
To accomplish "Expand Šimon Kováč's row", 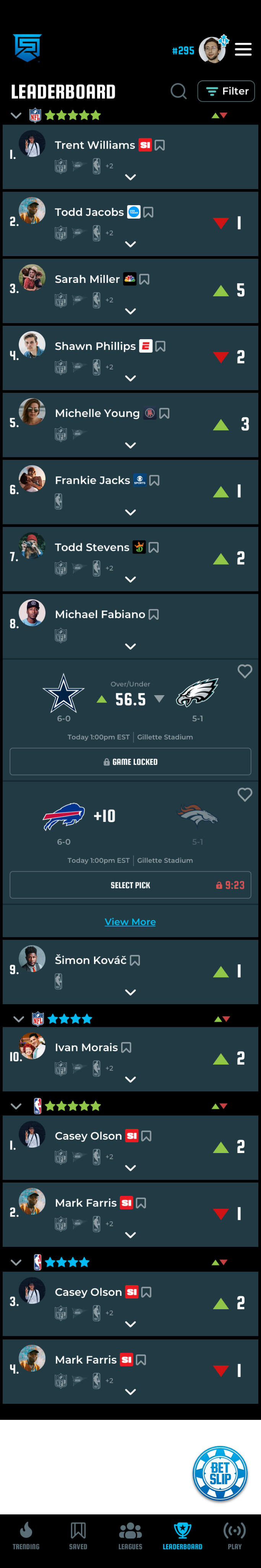I will [130, 992].
